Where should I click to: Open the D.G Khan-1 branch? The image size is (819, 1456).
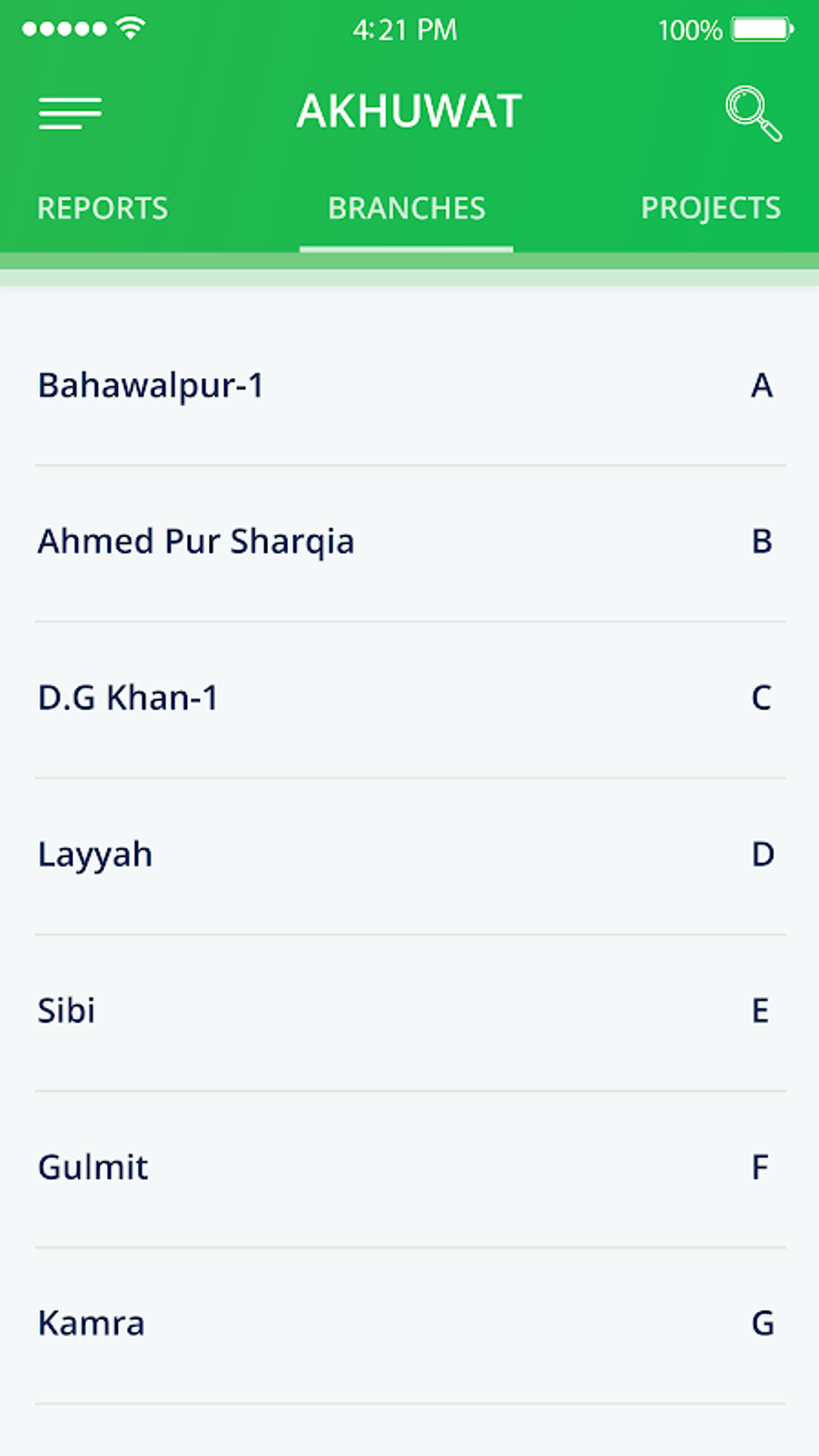click(x=409, y=699)
